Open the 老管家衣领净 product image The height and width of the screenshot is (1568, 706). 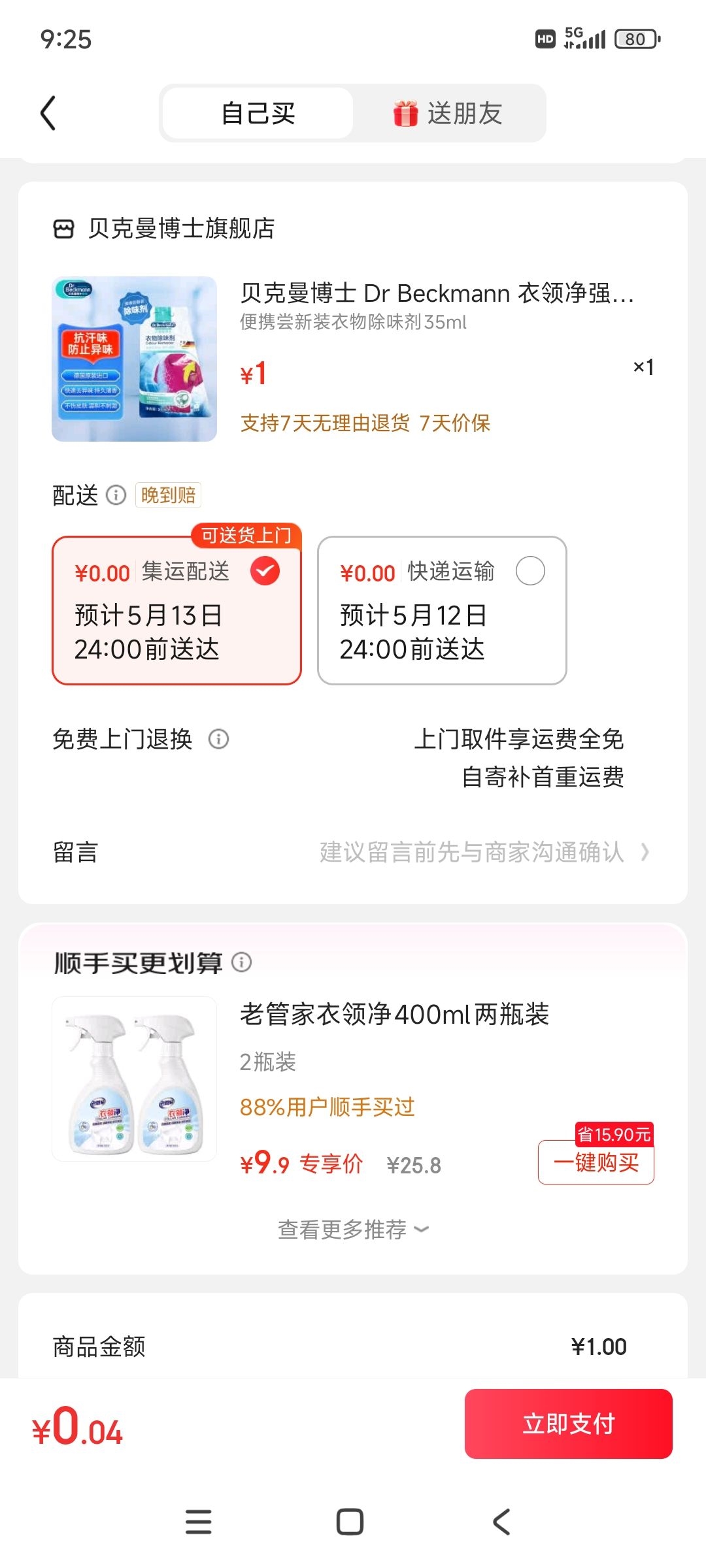(x=135, y=1079)
